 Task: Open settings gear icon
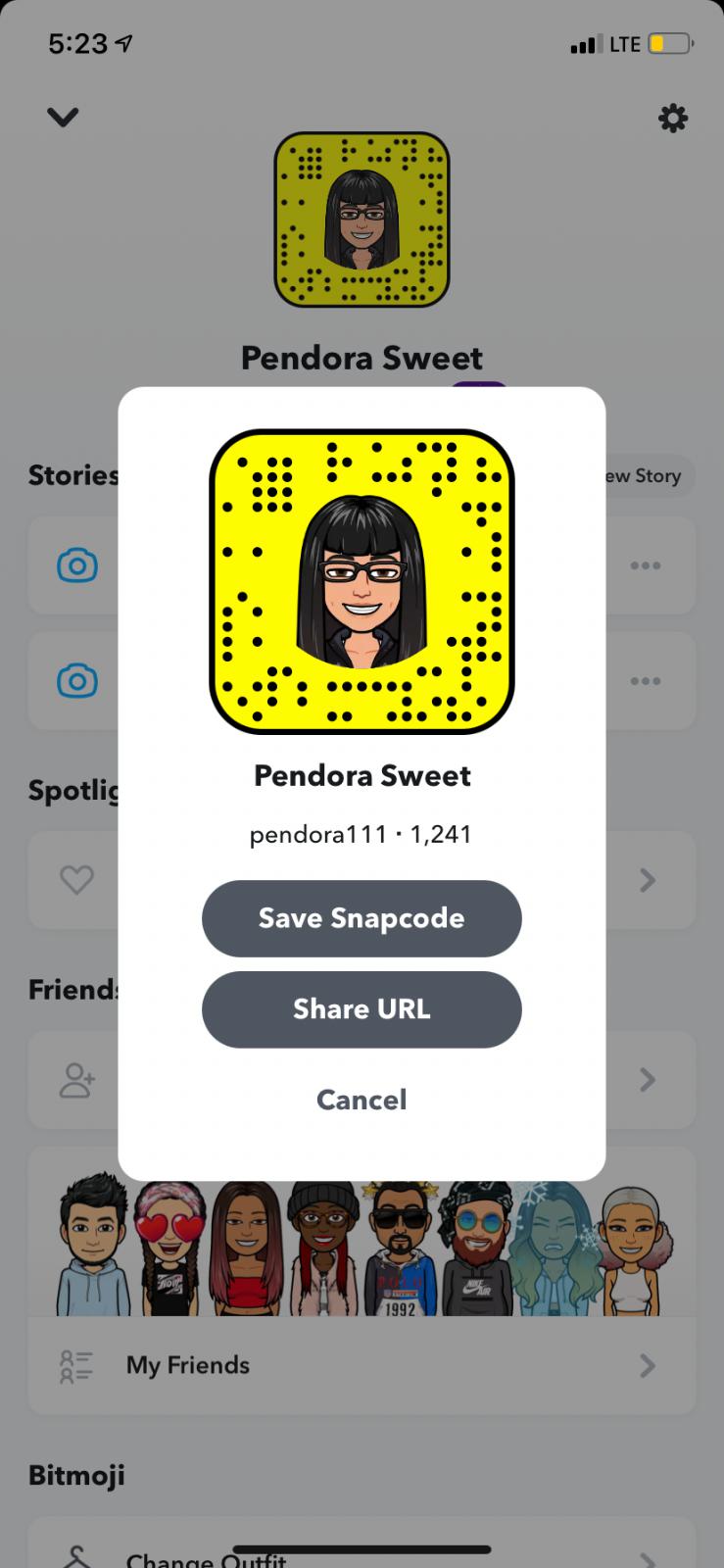[x=672, y=119]
